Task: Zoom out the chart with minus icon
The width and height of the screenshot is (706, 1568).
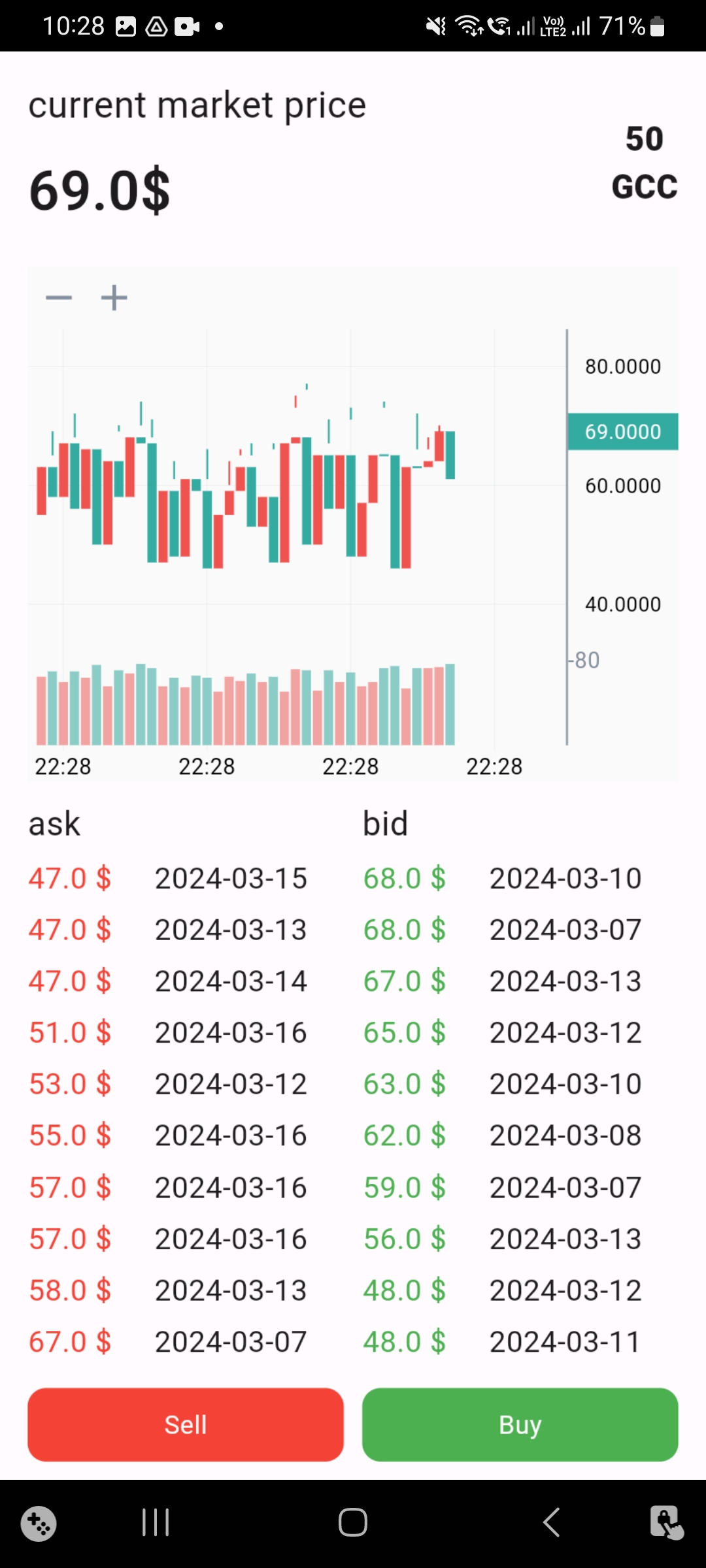Action: [59, 299]
